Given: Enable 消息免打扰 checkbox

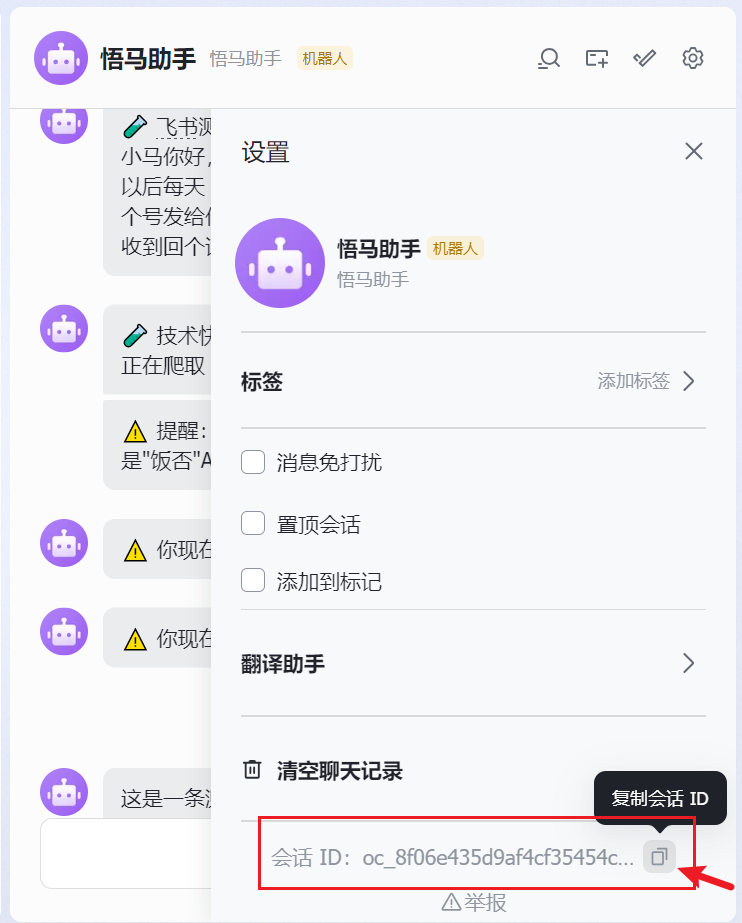Looking at the screenshot, I should coord(253,461).
